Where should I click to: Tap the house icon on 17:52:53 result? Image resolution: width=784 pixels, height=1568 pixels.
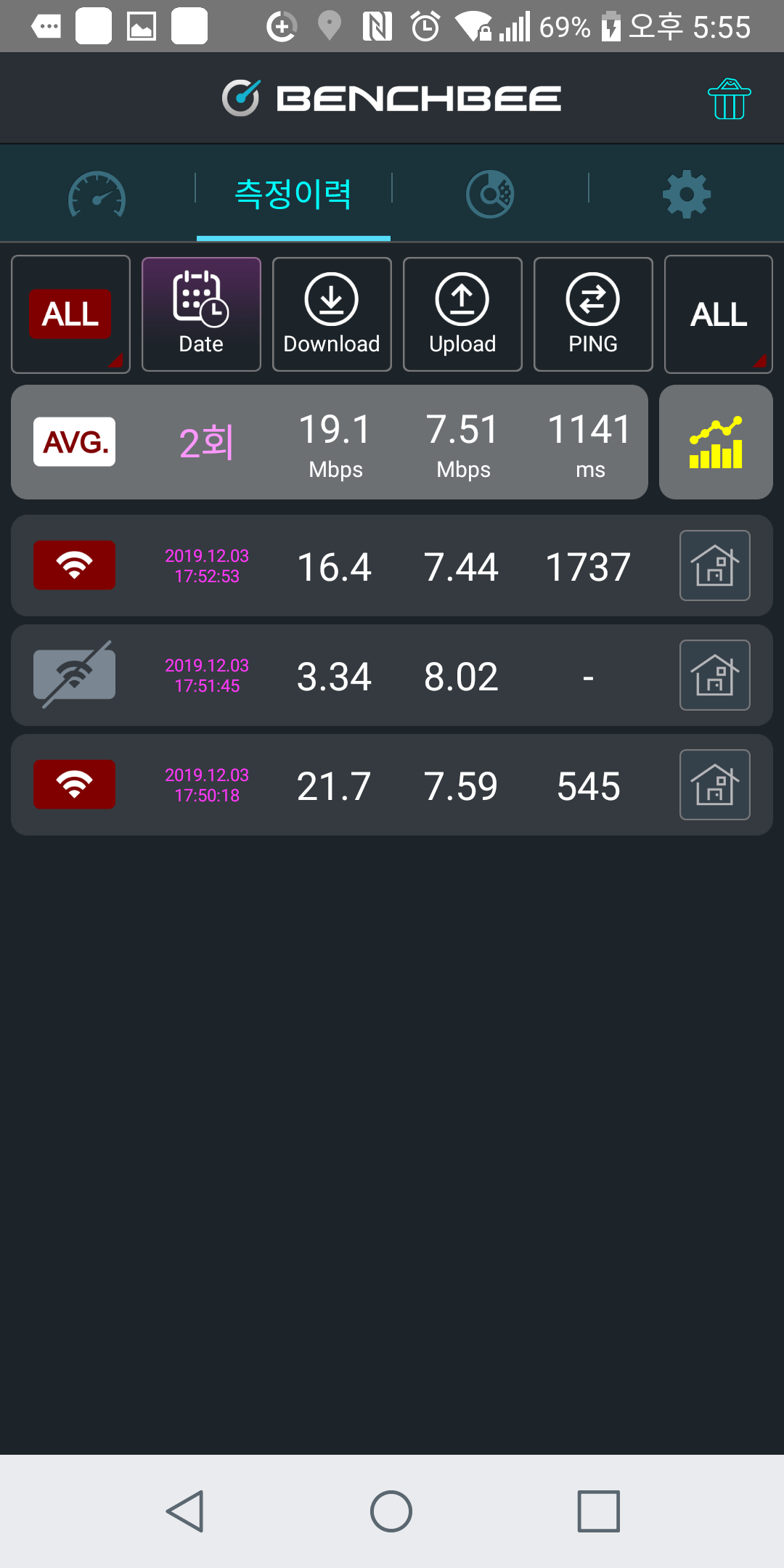(715, 565)
